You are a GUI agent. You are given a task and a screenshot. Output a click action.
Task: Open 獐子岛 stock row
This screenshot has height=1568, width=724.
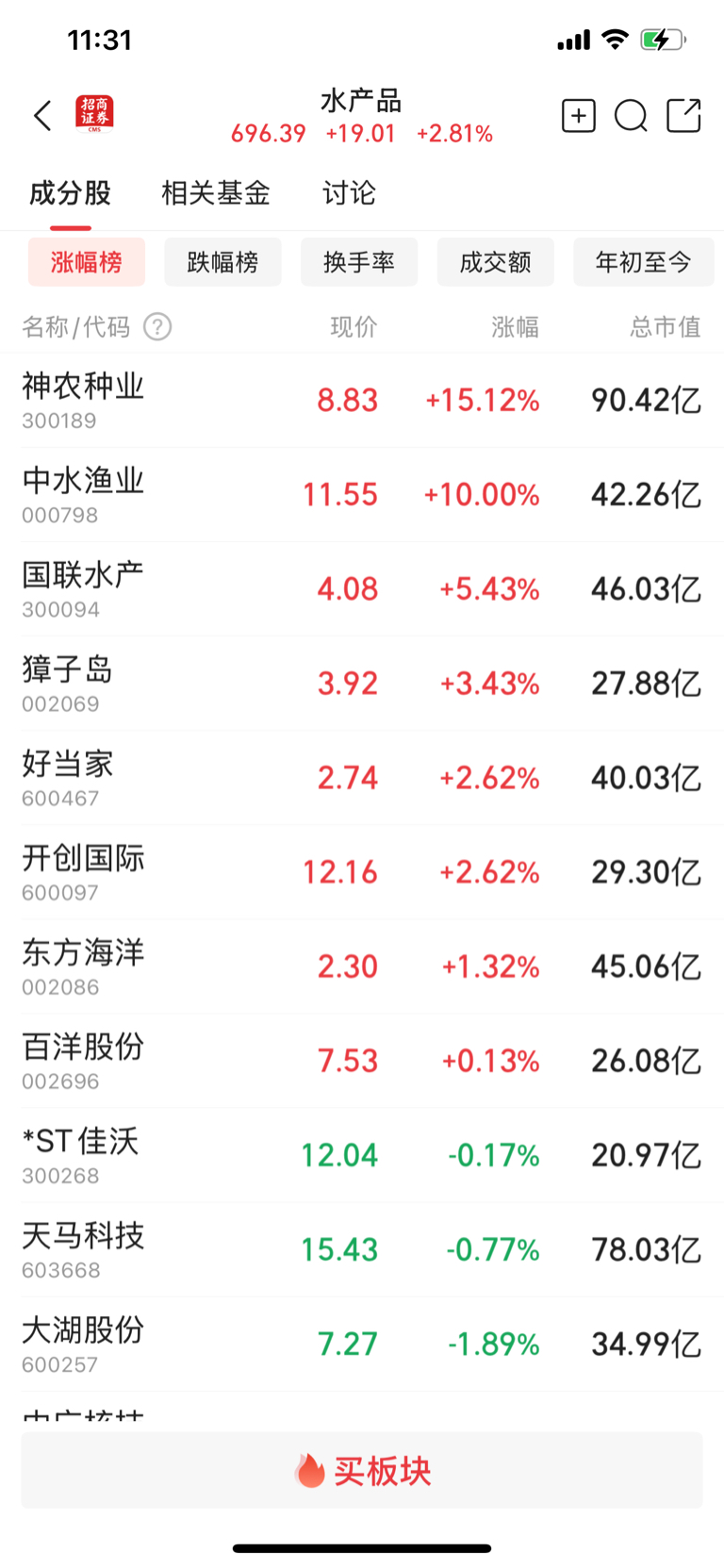362,684
